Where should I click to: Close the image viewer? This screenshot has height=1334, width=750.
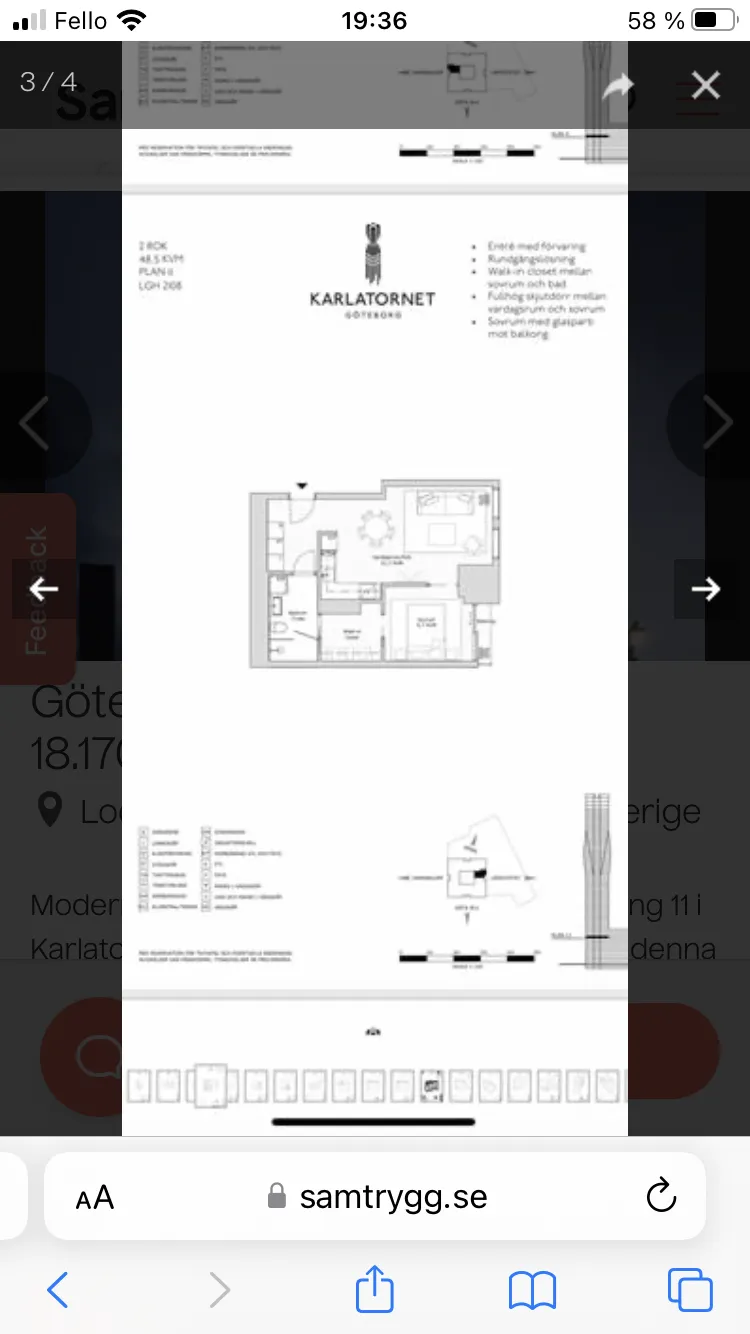coord(705,86)
